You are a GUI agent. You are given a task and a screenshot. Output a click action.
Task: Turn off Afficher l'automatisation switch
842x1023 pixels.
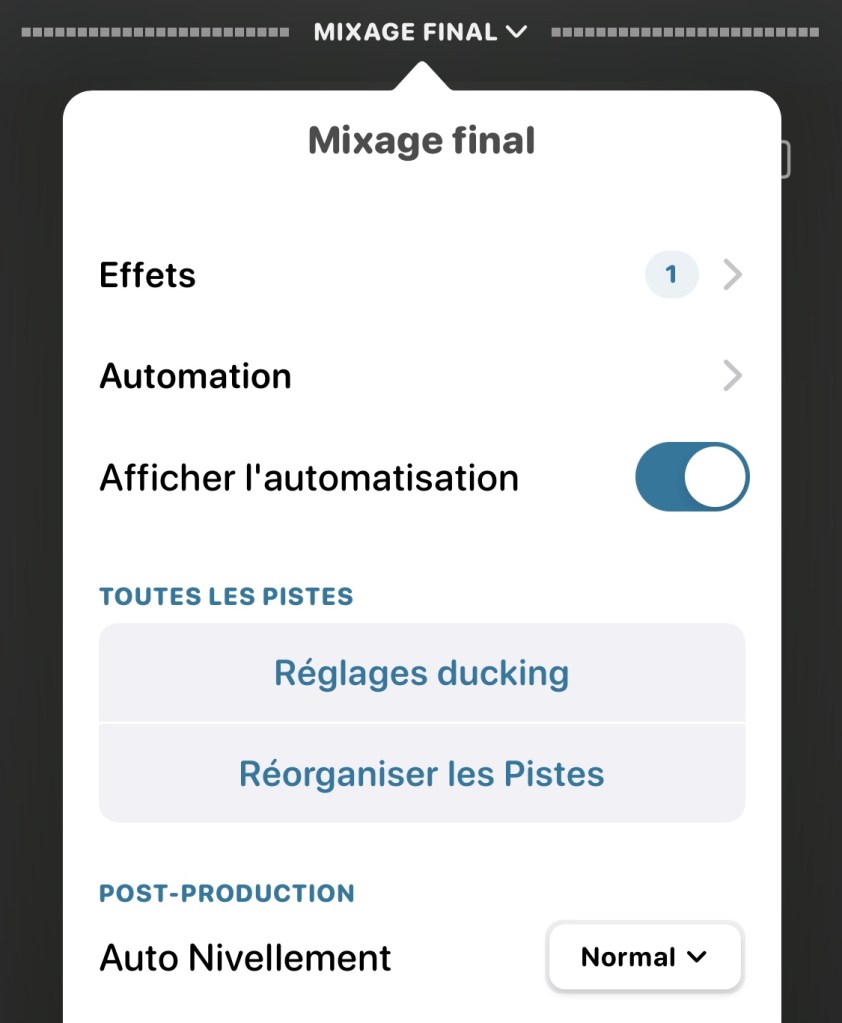[692, 477]
